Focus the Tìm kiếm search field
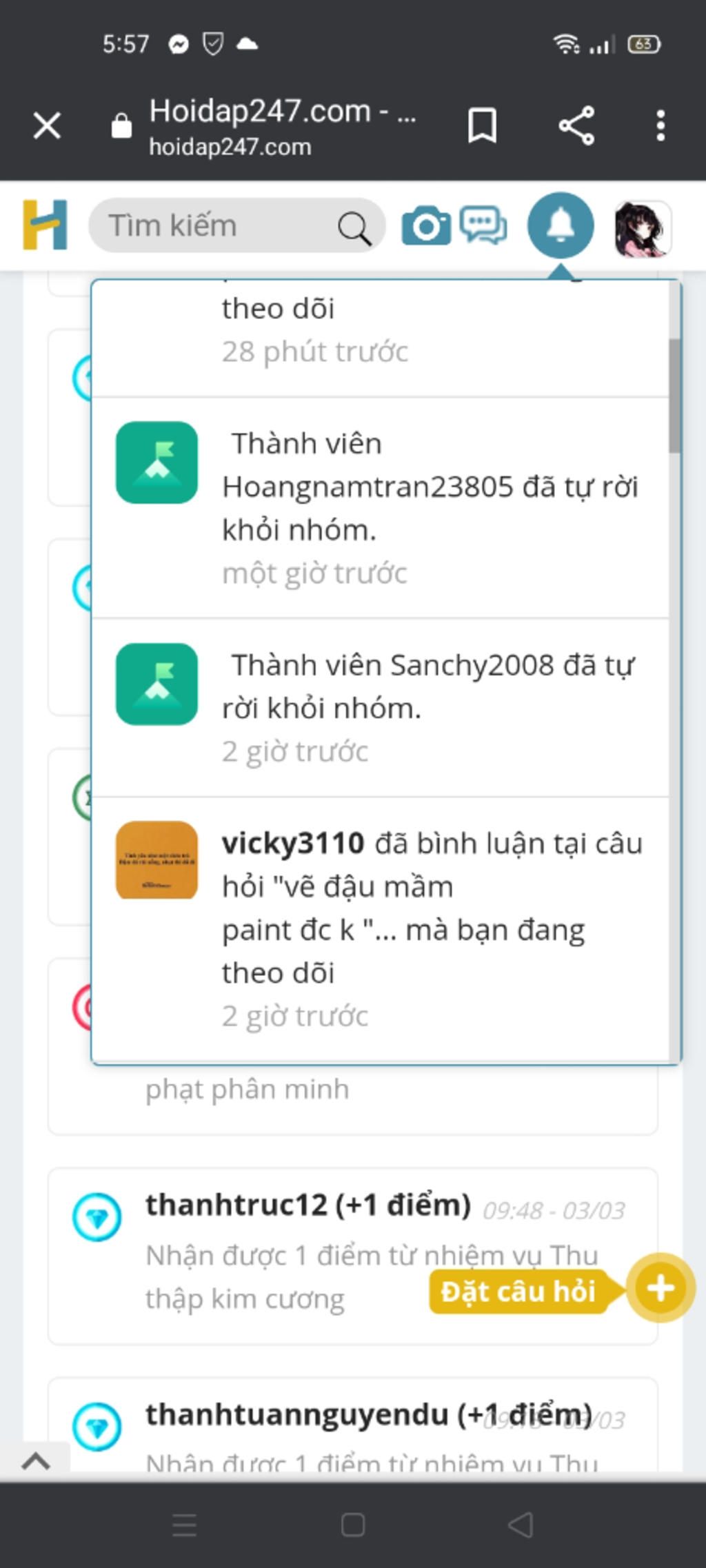Viewport: 706px width, 1568px height. click(214, 225)
